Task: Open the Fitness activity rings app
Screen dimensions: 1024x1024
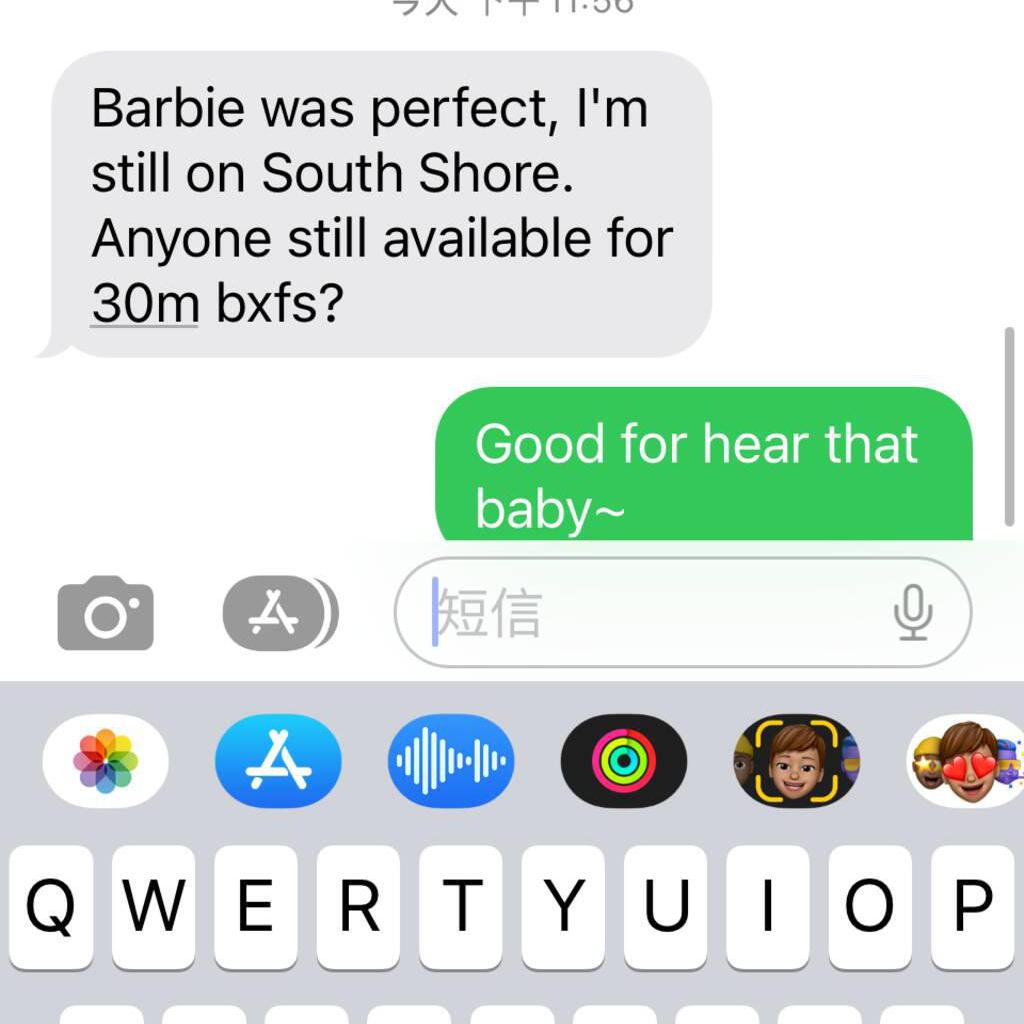Action: pyautogui.click(x=624, y=762)
